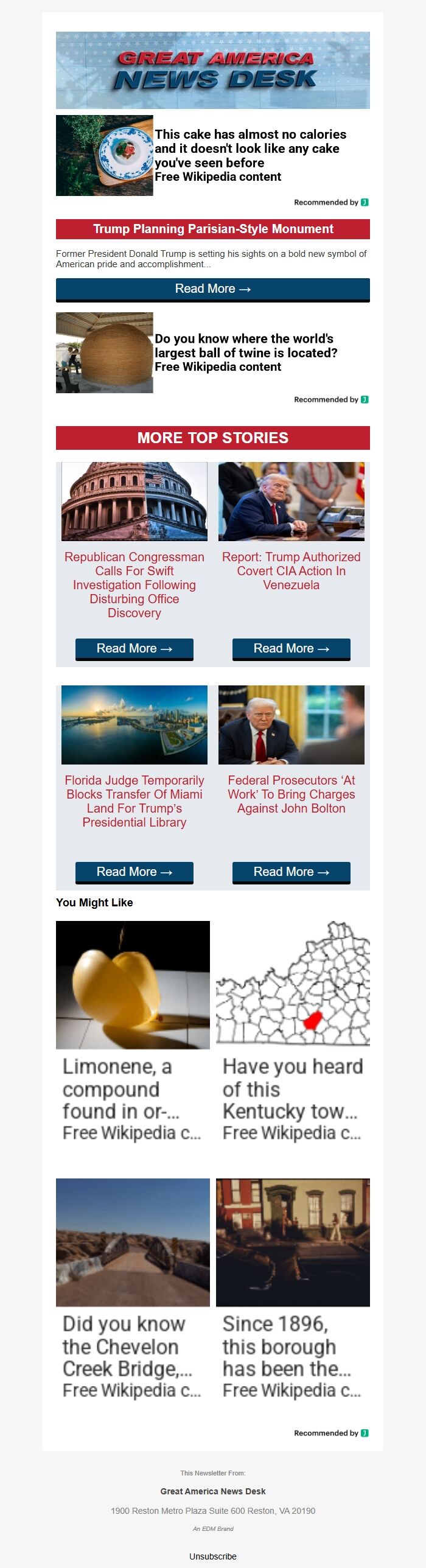Tap Read More under Presidential Library story

coord(134,872)
